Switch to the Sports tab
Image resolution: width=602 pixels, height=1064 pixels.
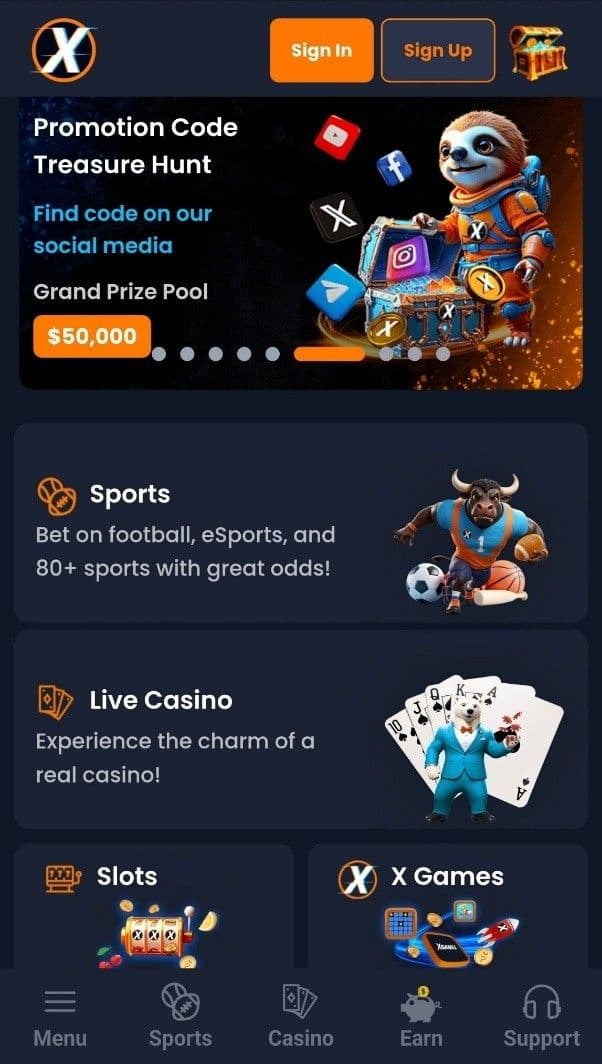click(x=180, y=1017)
